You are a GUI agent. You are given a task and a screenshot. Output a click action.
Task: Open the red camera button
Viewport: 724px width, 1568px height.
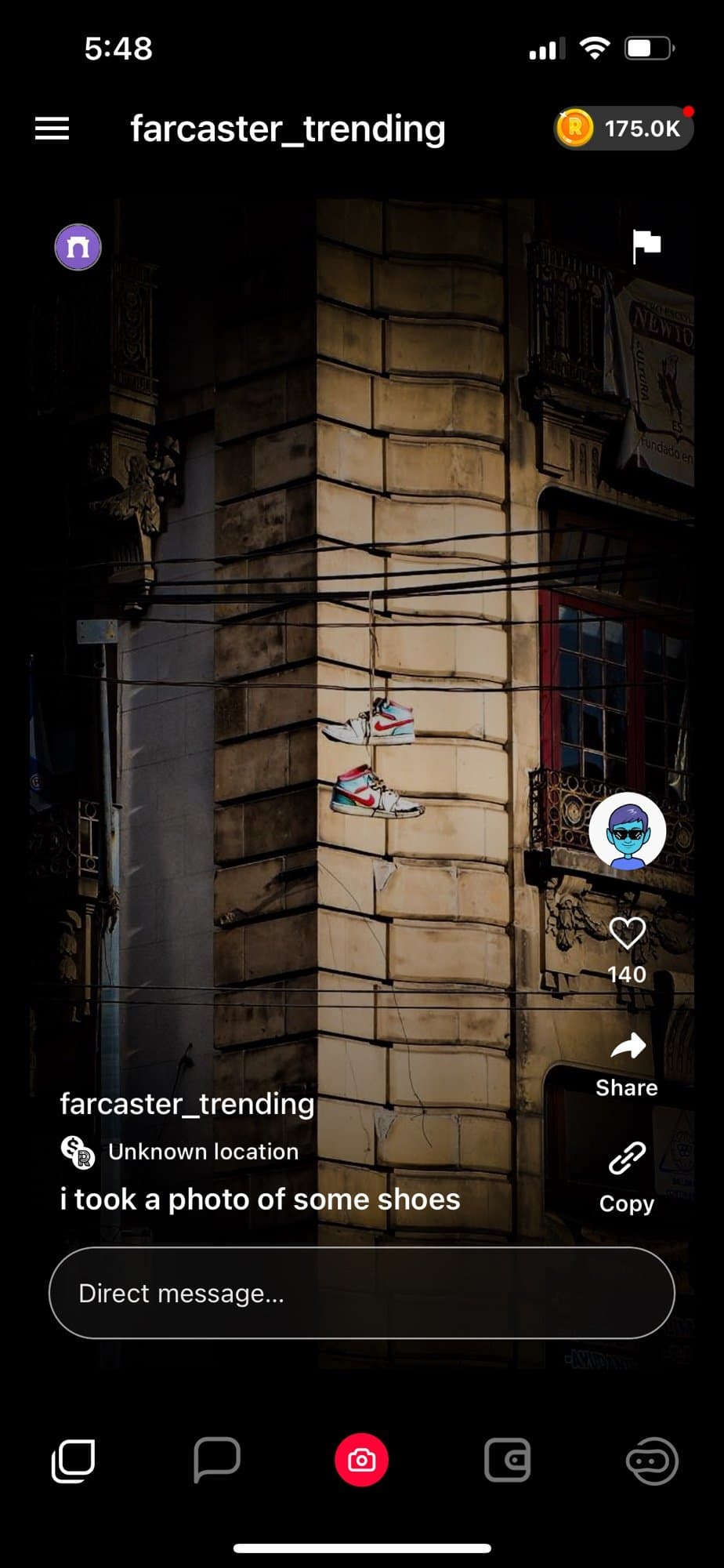click(361, 1461)
